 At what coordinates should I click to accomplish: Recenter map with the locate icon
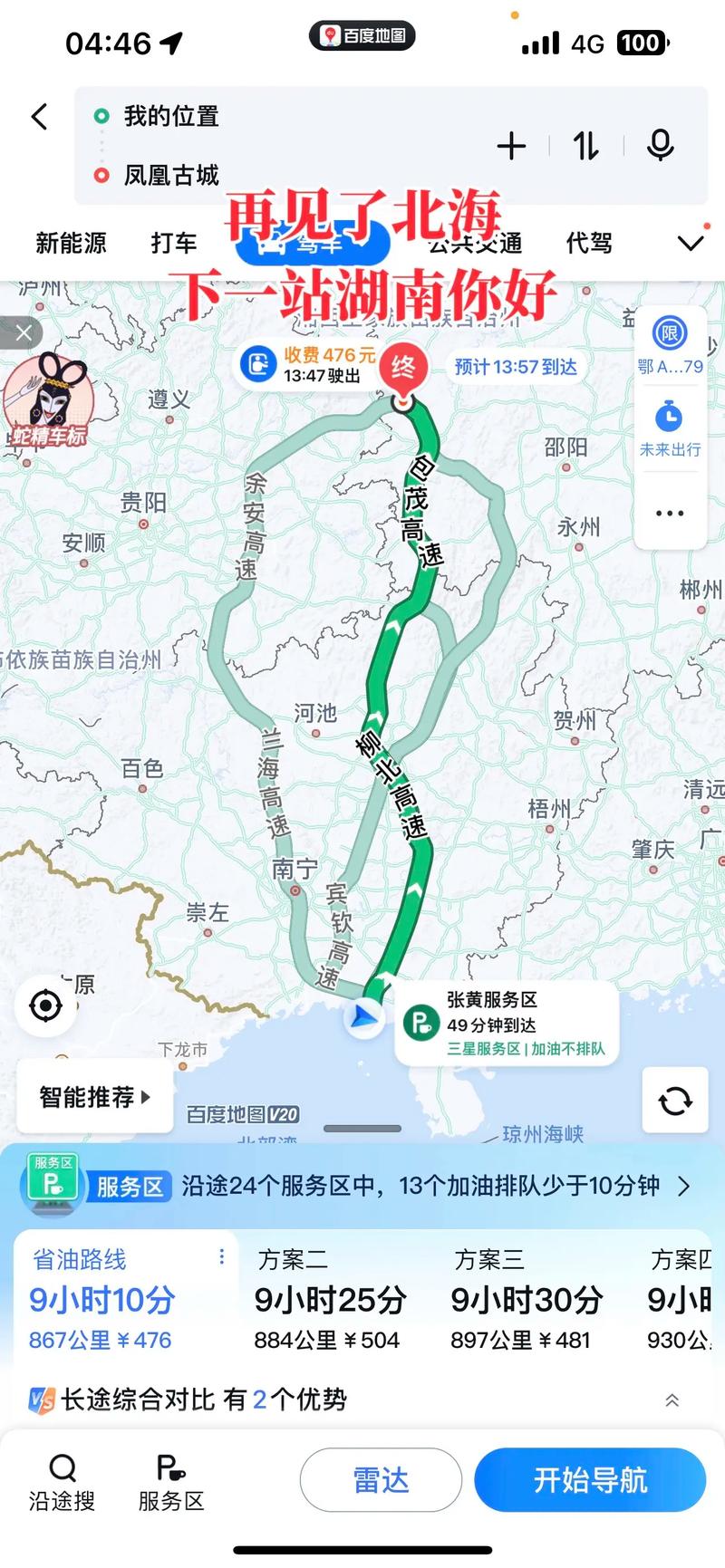point(46,1005)
